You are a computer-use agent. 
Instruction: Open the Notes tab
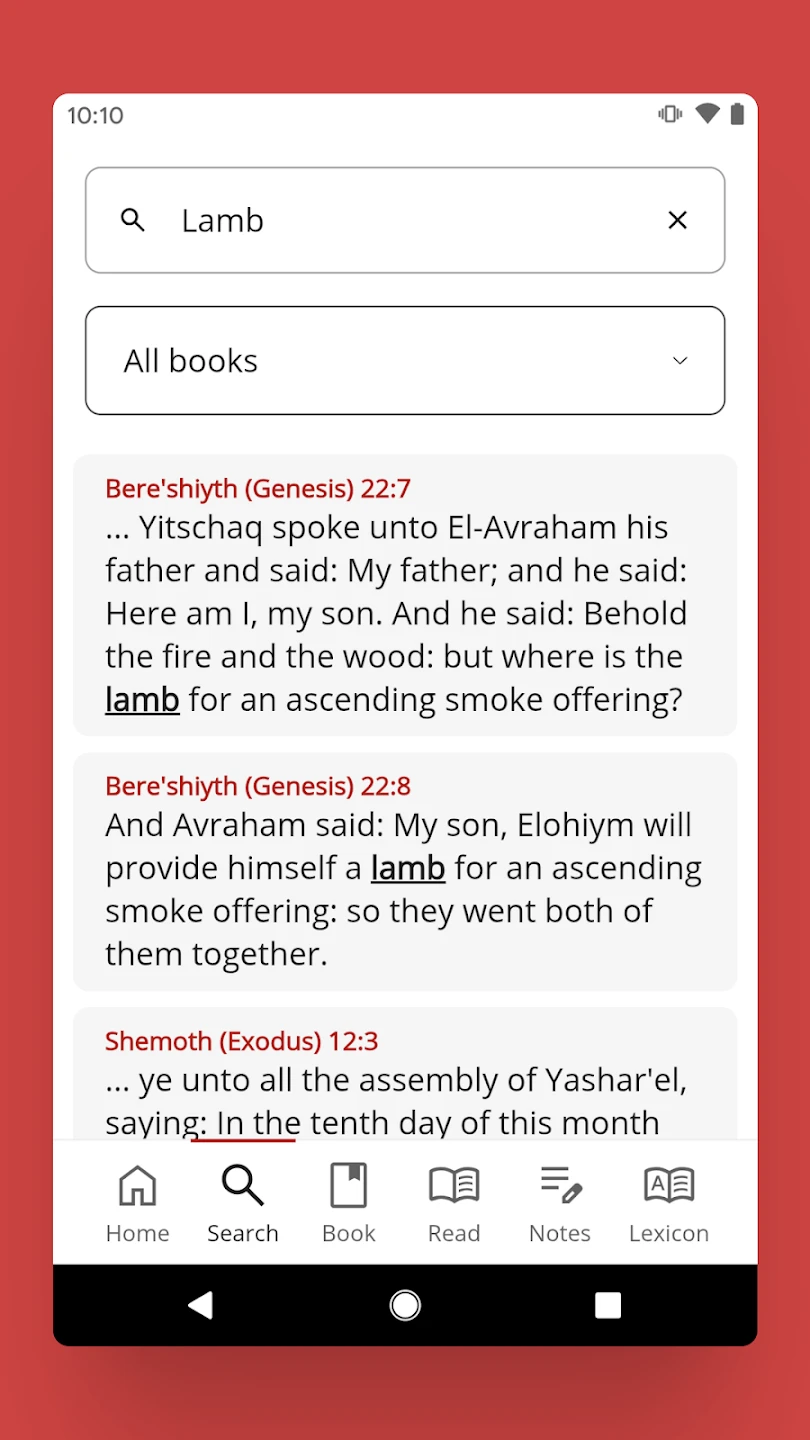pyautogui.click(x=560, y=1203)
